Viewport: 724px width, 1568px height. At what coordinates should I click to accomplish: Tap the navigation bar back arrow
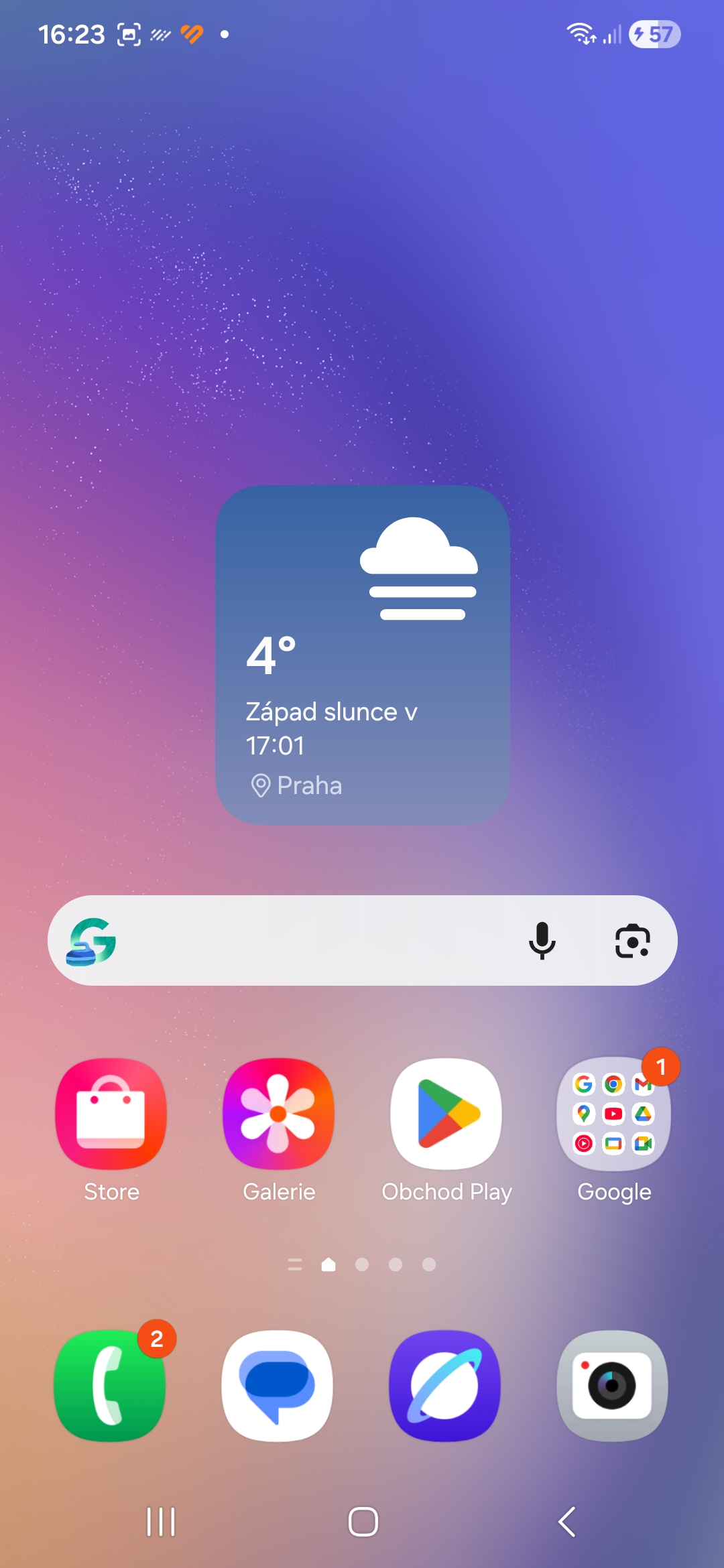pos(567,1522)
